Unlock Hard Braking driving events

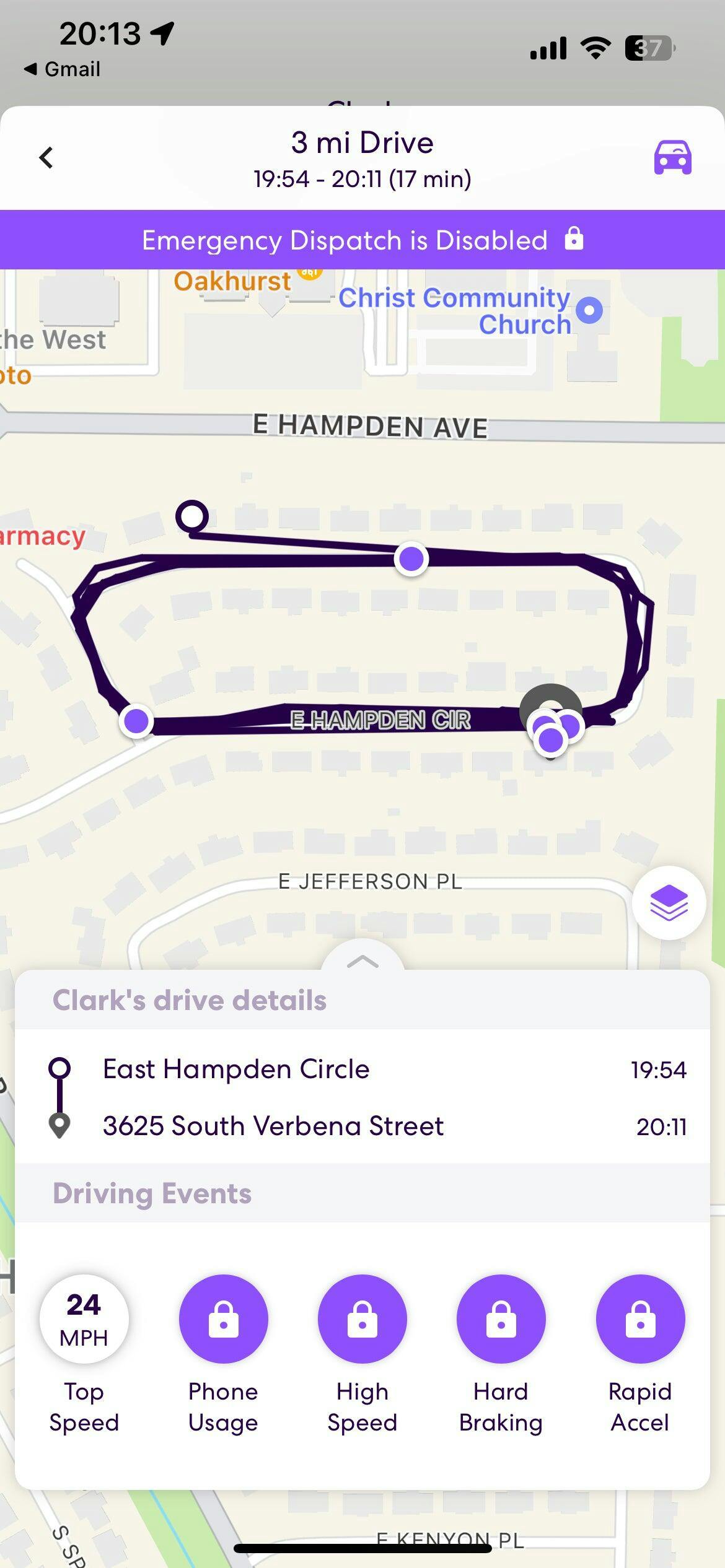[x=501, y=1319]
